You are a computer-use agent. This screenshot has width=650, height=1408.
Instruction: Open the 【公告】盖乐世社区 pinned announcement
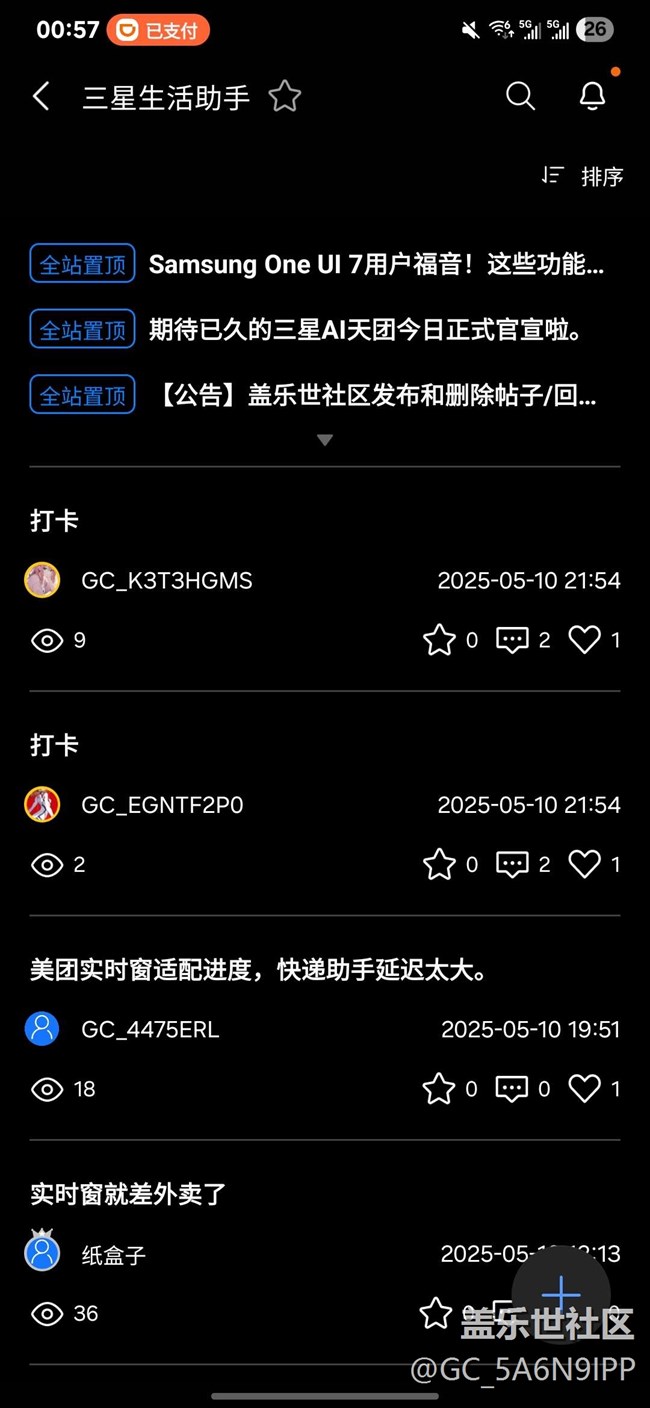(378, 395)
